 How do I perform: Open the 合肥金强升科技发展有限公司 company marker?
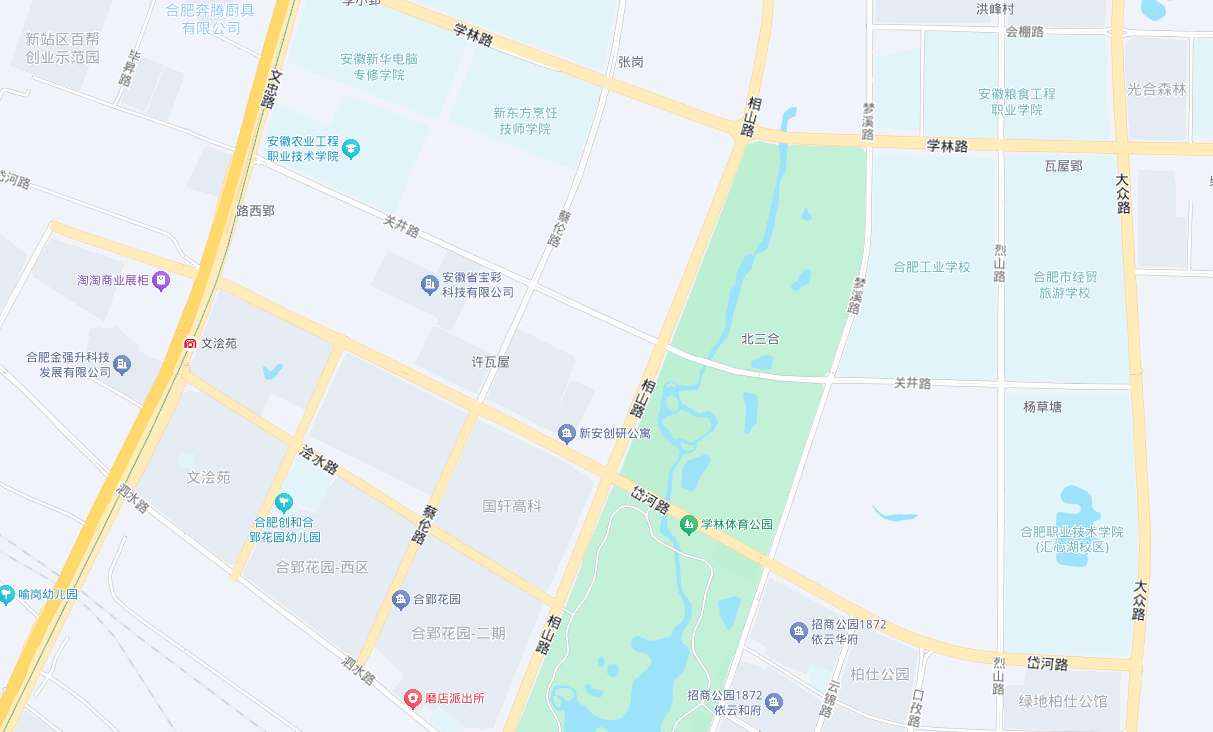point(122,364)
